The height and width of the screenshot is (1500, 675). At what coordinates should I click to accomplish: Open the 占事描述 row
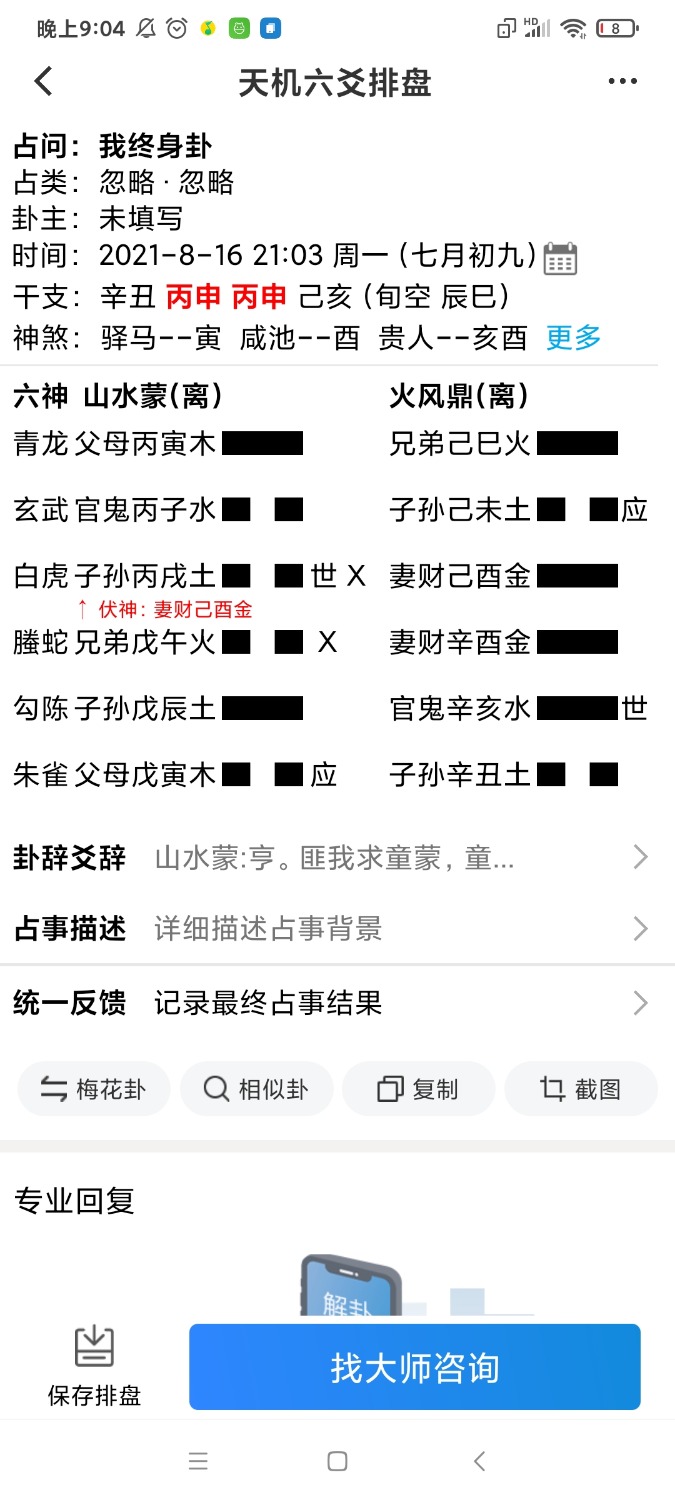[337, 929]
